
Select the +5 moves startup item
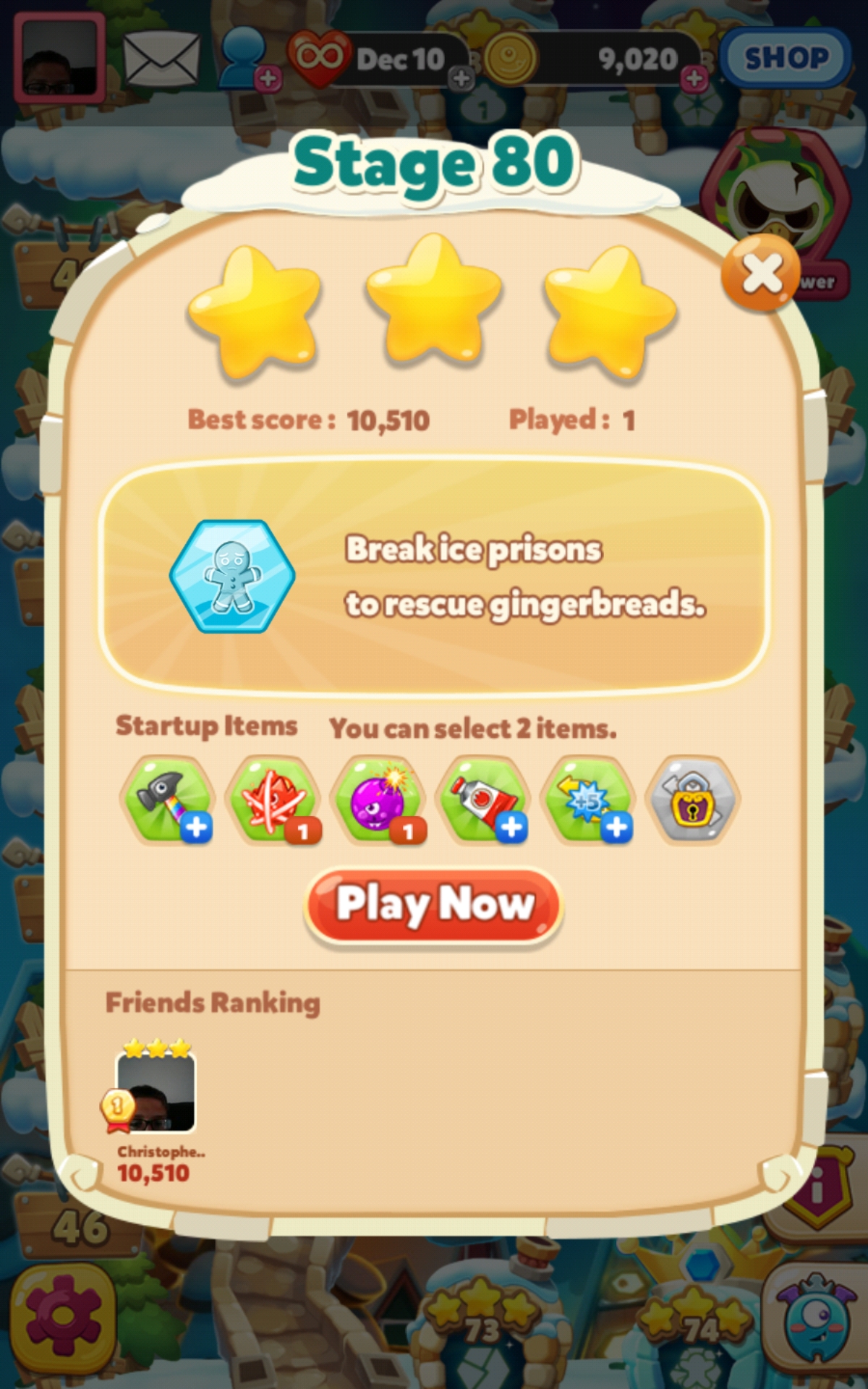pyautogui.click(x=589, y=799)
